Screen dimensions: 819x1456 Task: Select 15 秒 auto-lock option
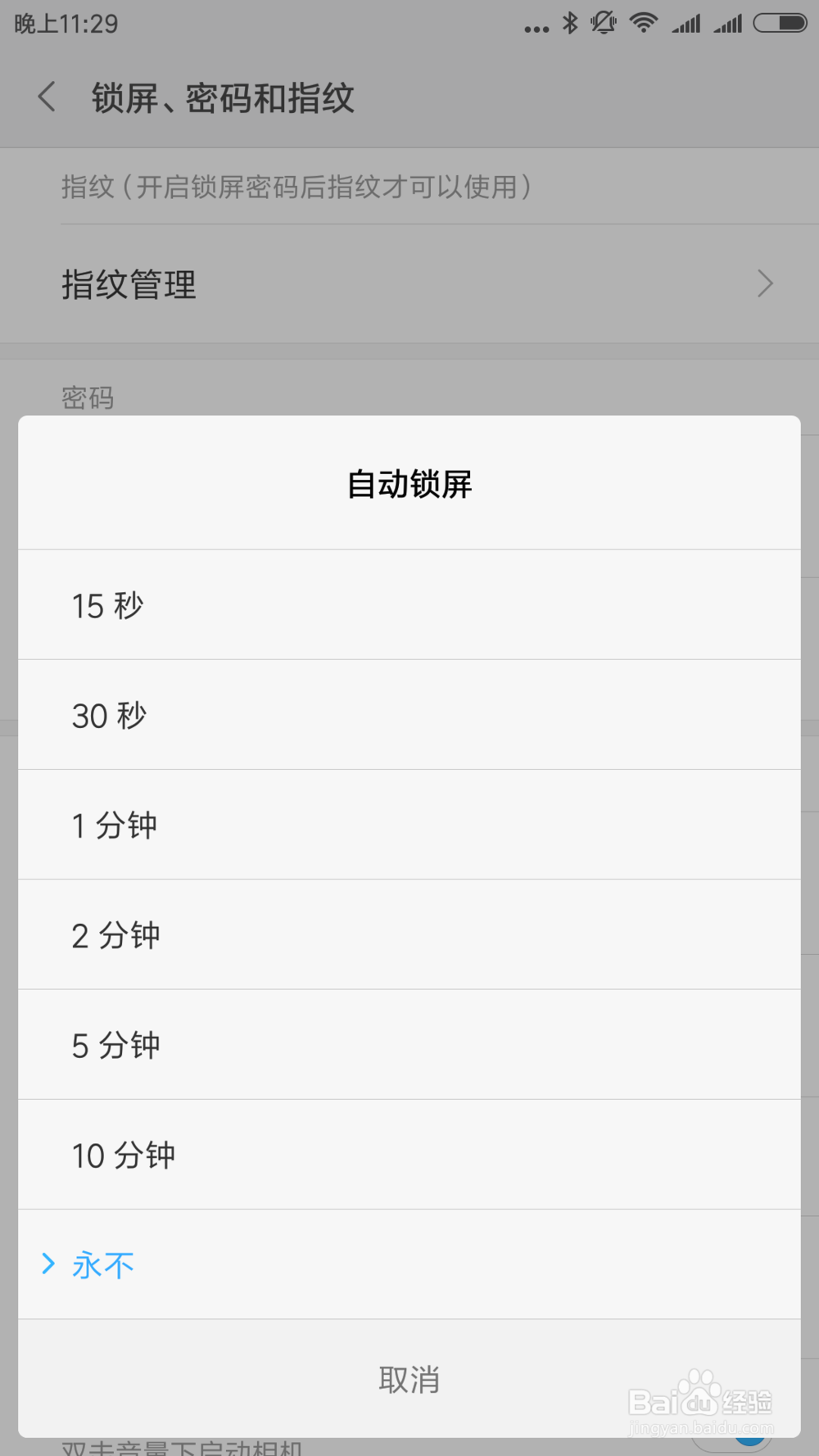(409, 605)
